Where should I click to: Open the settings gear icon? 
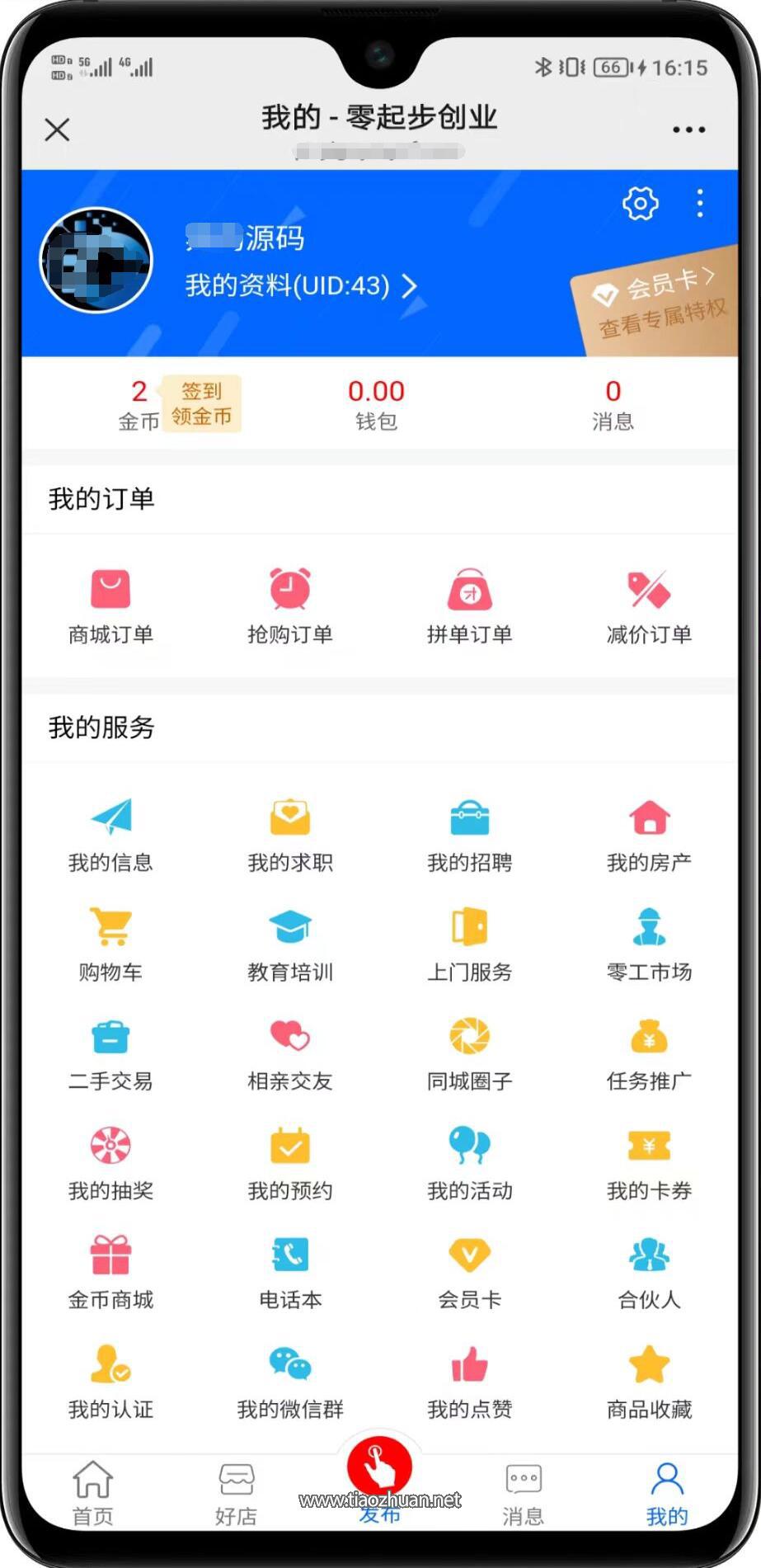[x=640, y=204]
